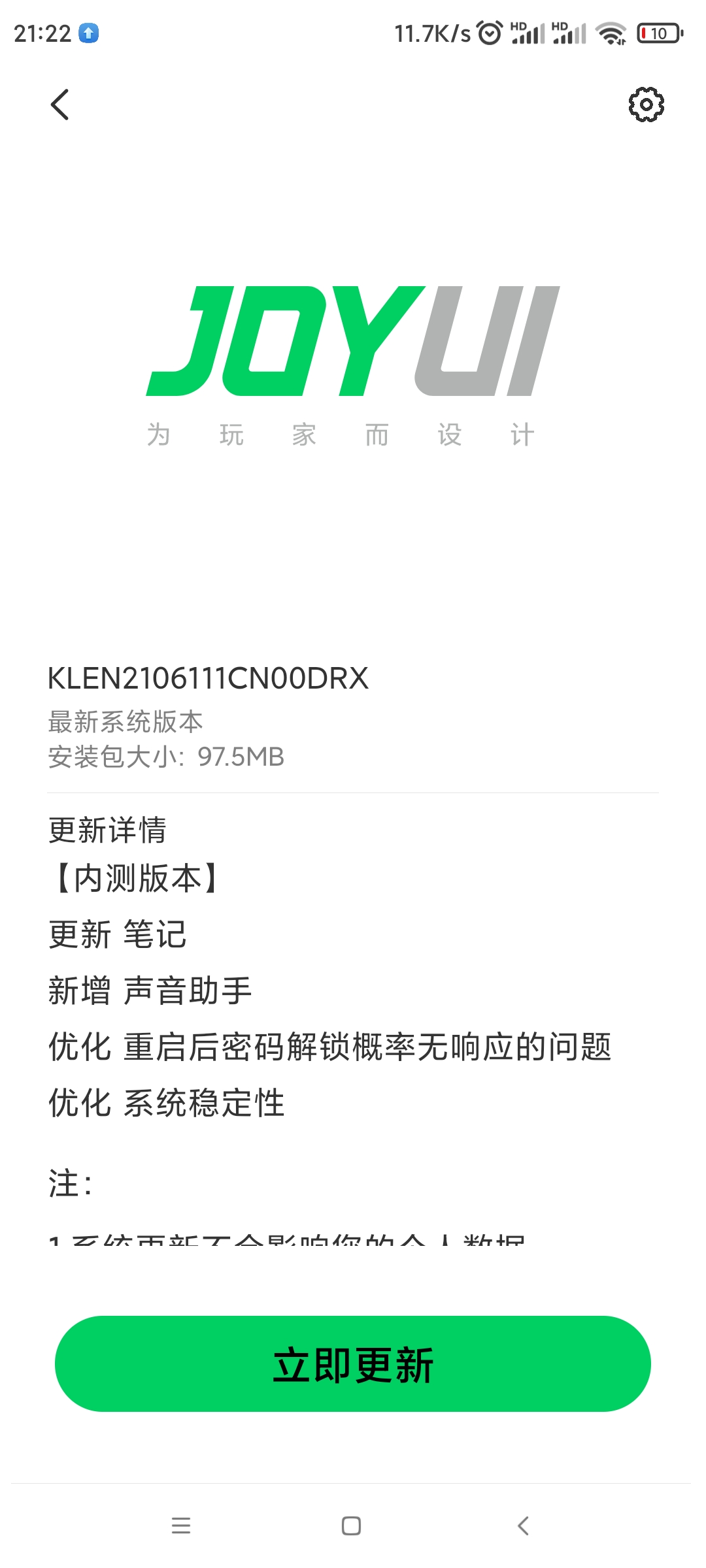Open recent apps from the navigation bar
706x1568 pixels.
coord(181,1526)
